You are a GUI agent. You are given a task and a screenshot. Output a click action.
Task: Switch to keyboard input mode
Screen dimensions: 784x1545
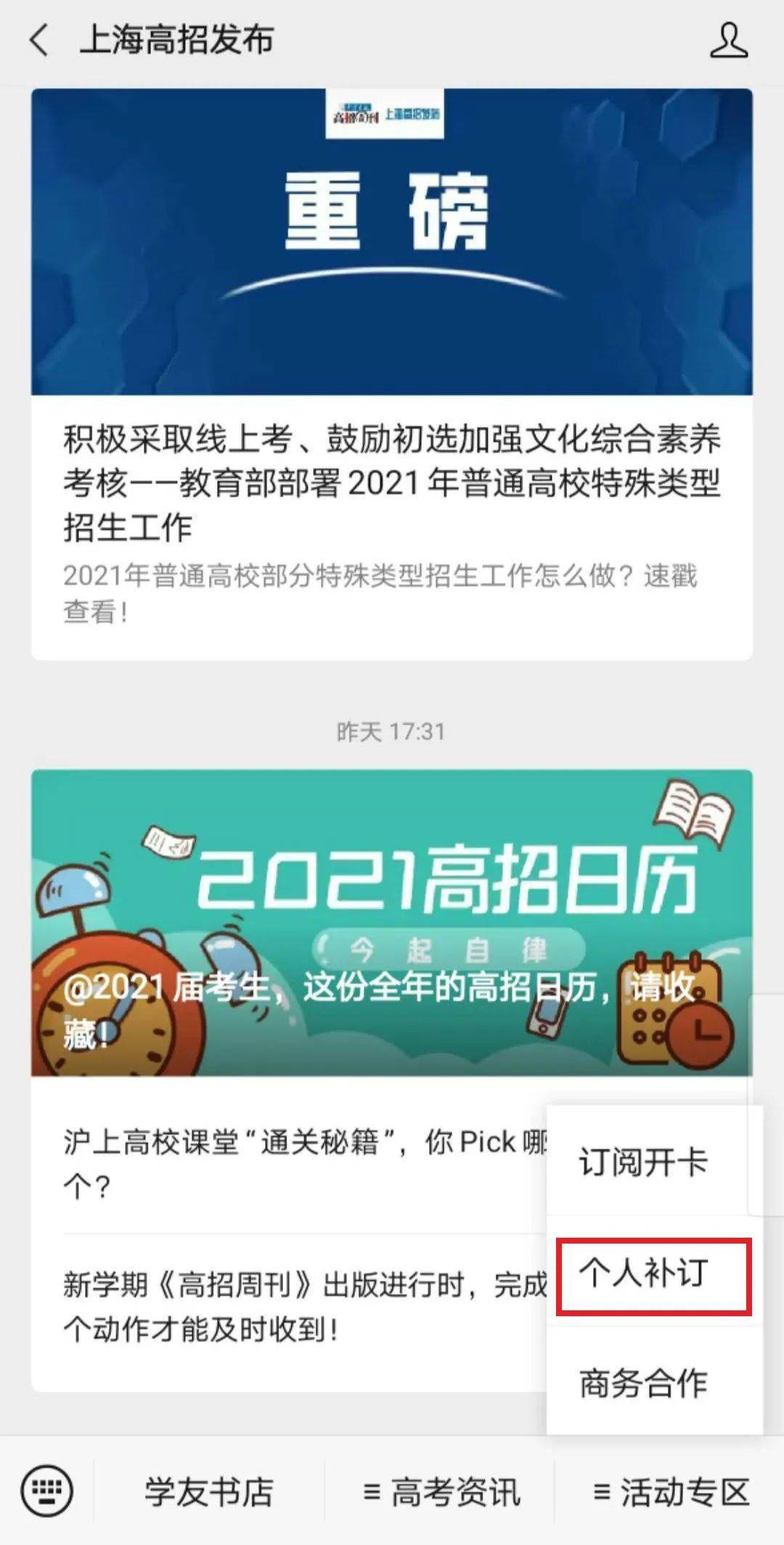47,1492
